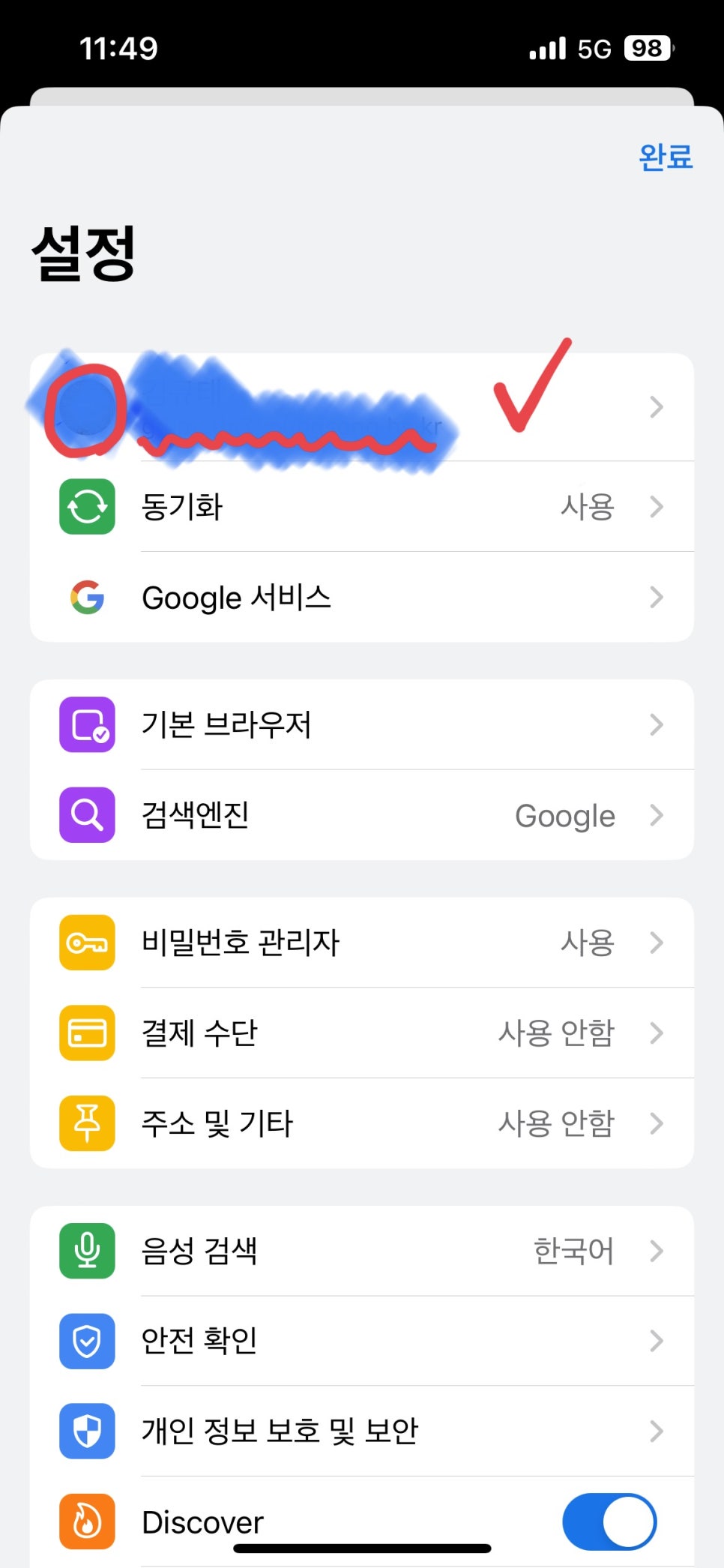Open 비밀번호 관리자

[x=361, y=943]
